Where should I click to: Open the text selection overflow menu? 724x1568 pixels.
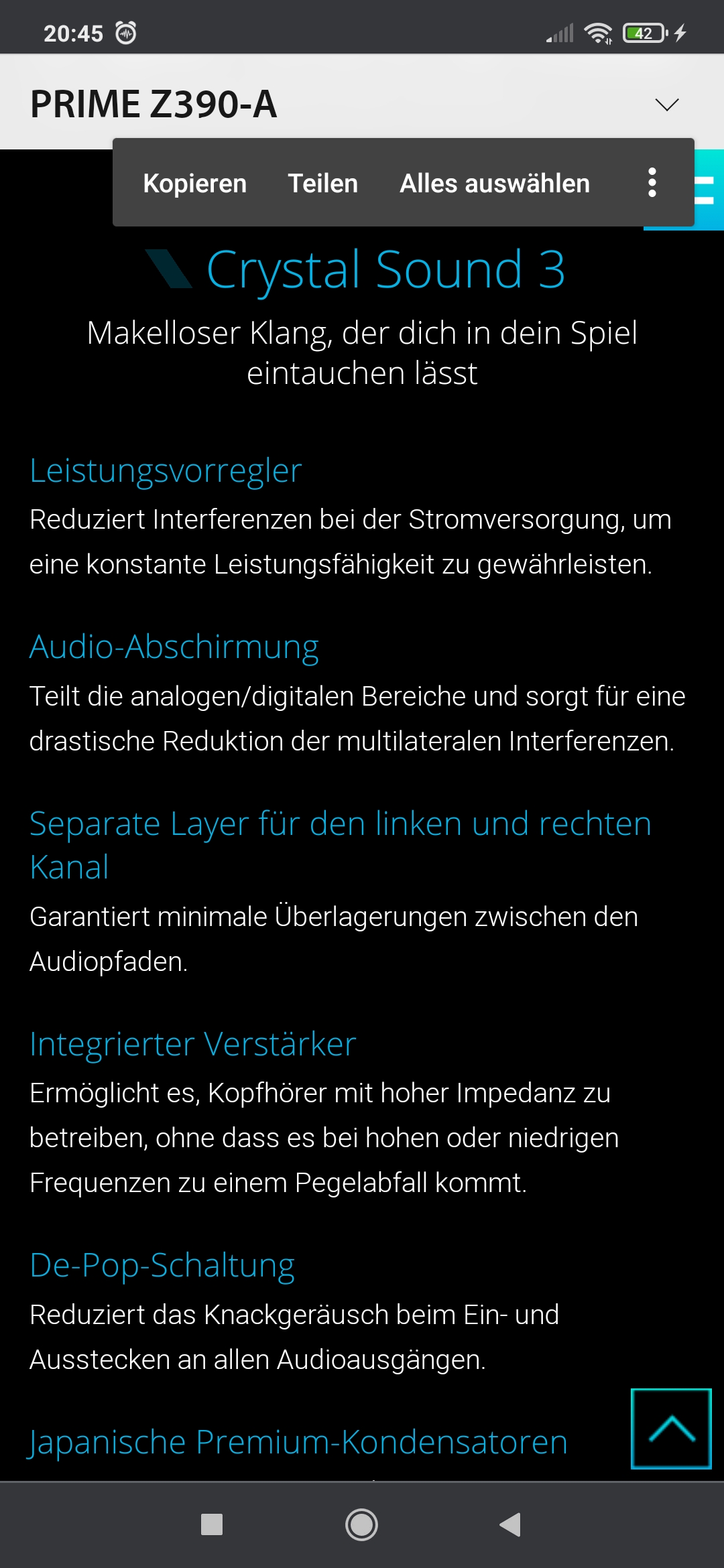click(652, 183)
